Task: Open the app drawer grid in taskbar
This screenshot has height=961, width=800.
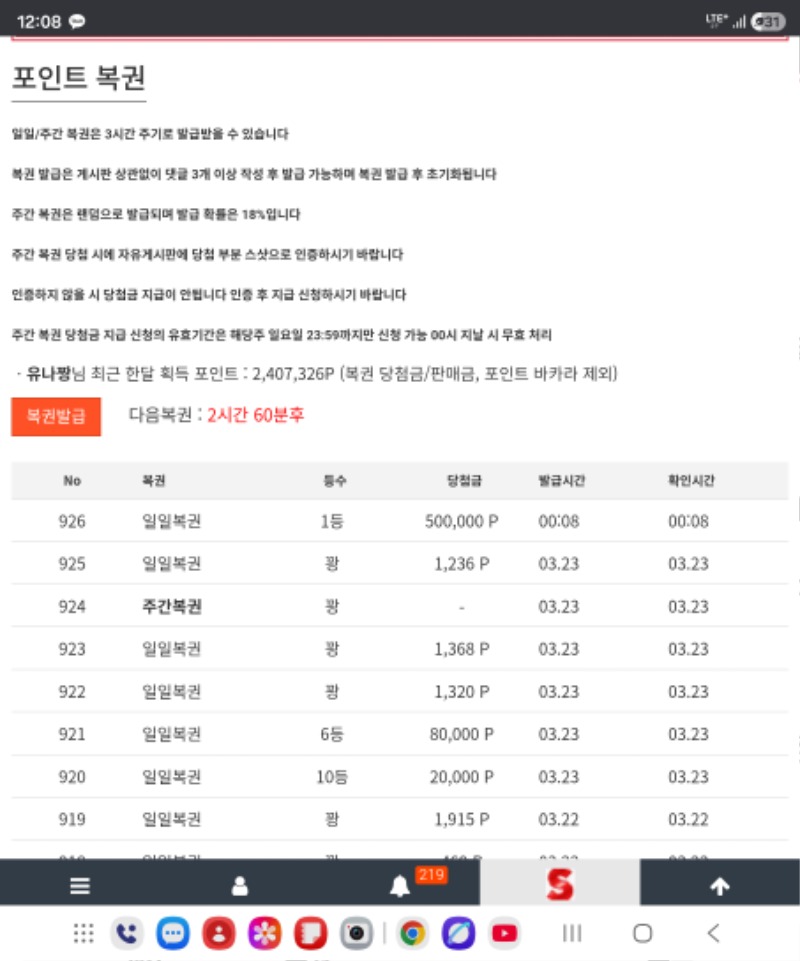Action: click(84, 933)
